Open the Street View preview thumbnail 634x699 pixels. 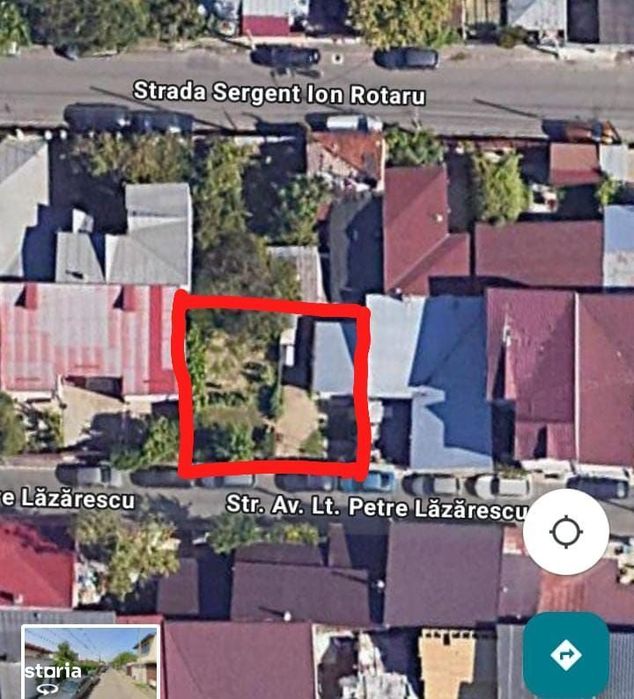click(91, 663)
